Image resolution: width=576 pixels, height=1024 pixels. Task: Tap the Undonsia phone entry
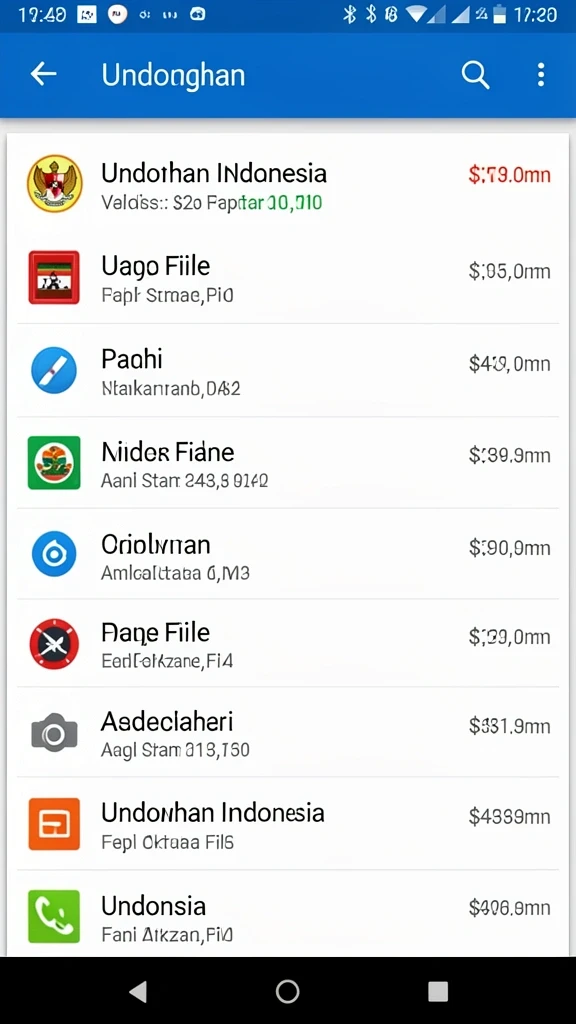pos(288,914)
